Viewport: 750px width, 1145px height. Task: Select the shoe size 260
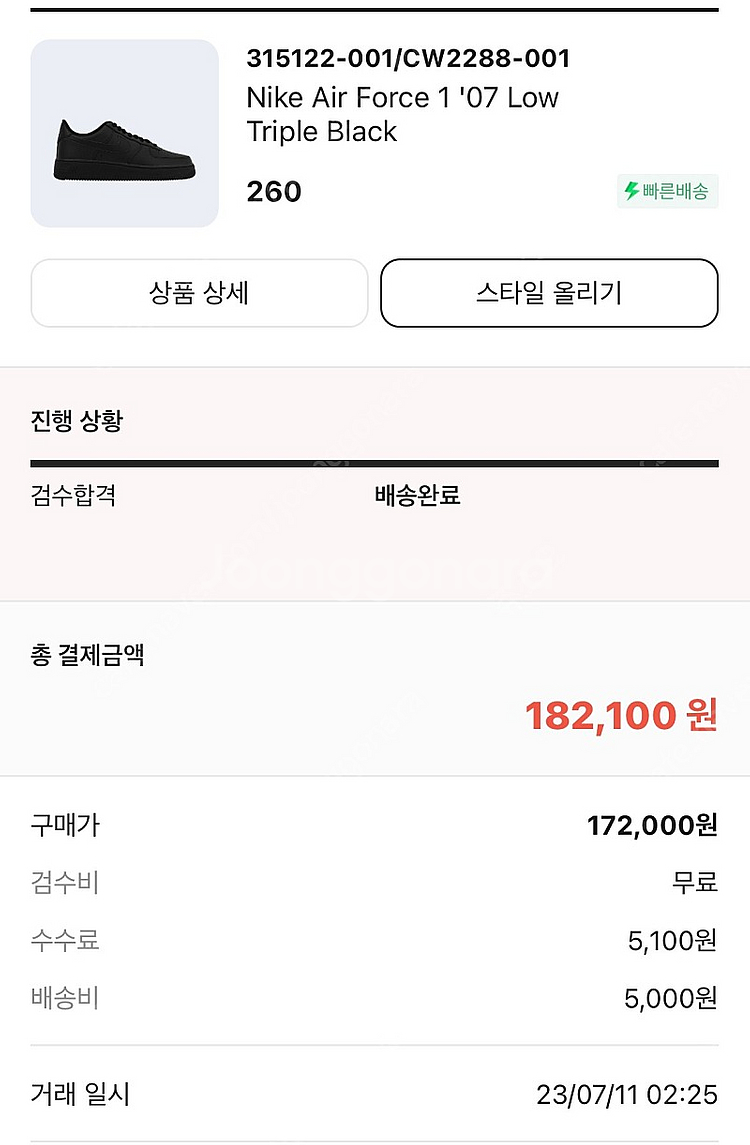click(x=272, y=191)
